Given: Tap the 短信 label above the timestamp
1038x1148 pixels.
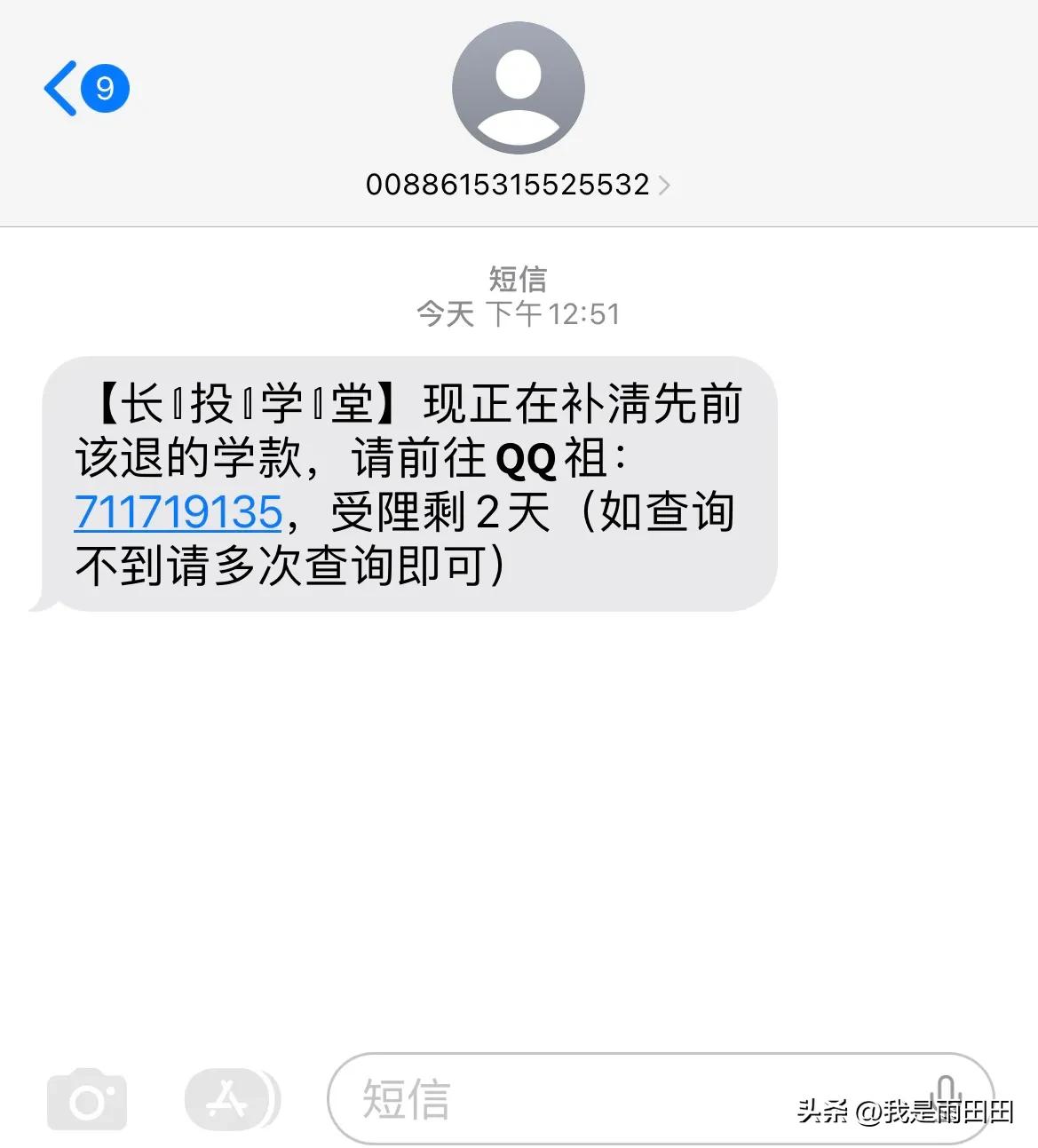Looking at the screenshot, I should point(518,279).
